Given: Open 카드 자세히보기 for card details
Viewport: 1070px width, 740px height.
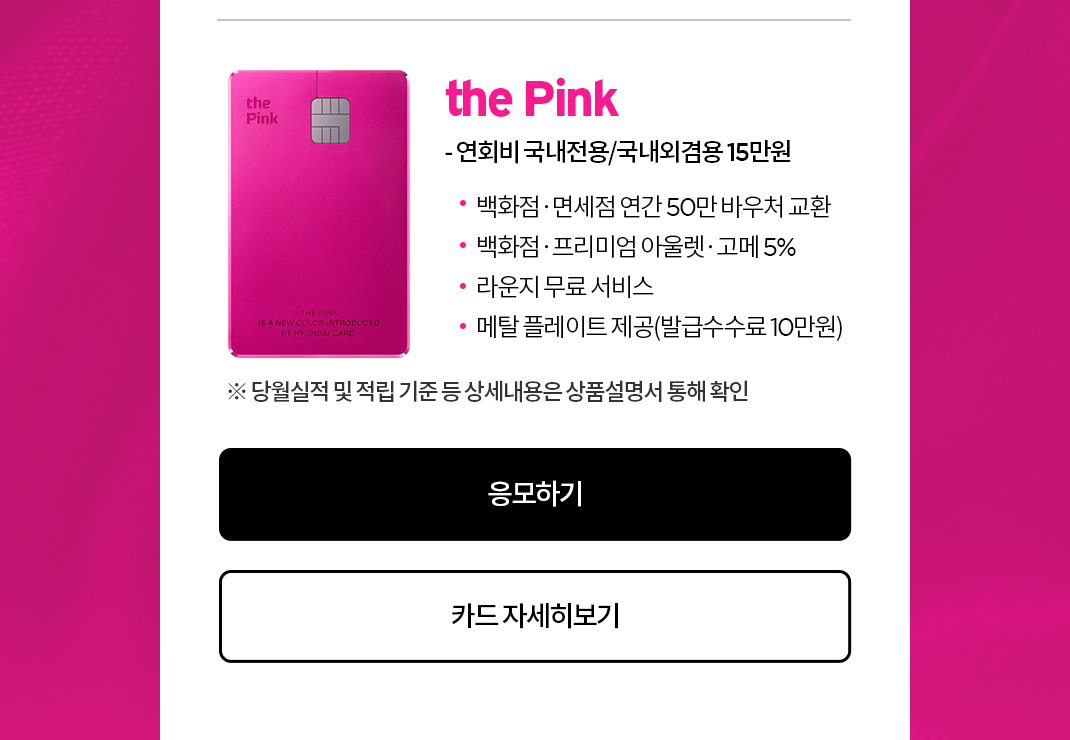Looking at the screenshot, I should pyautogui.click(x=535, y=616).
